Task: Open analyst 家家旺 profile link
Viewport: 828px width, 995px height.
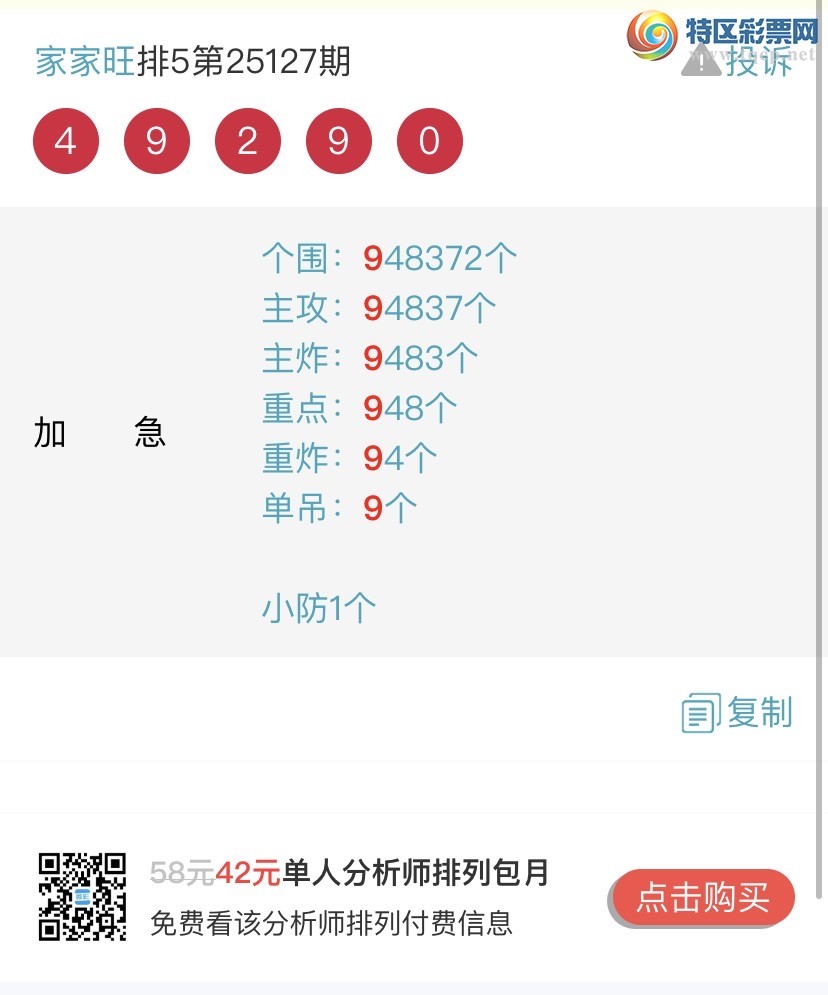Action: [85, 62]
